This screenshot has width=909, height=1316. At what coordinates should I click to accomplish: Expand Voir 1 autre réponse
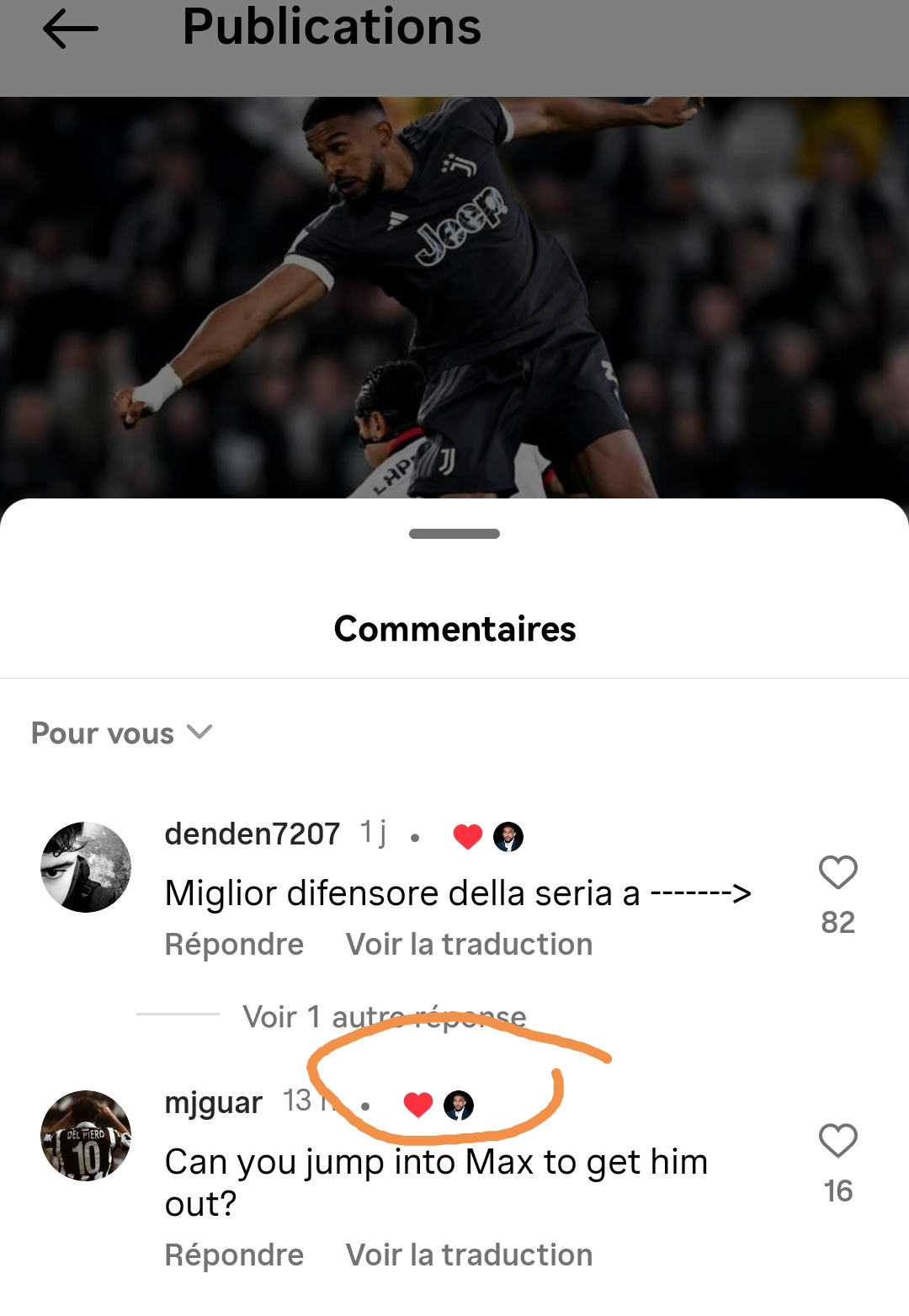pyautogui.click(x=384, y=1017)
